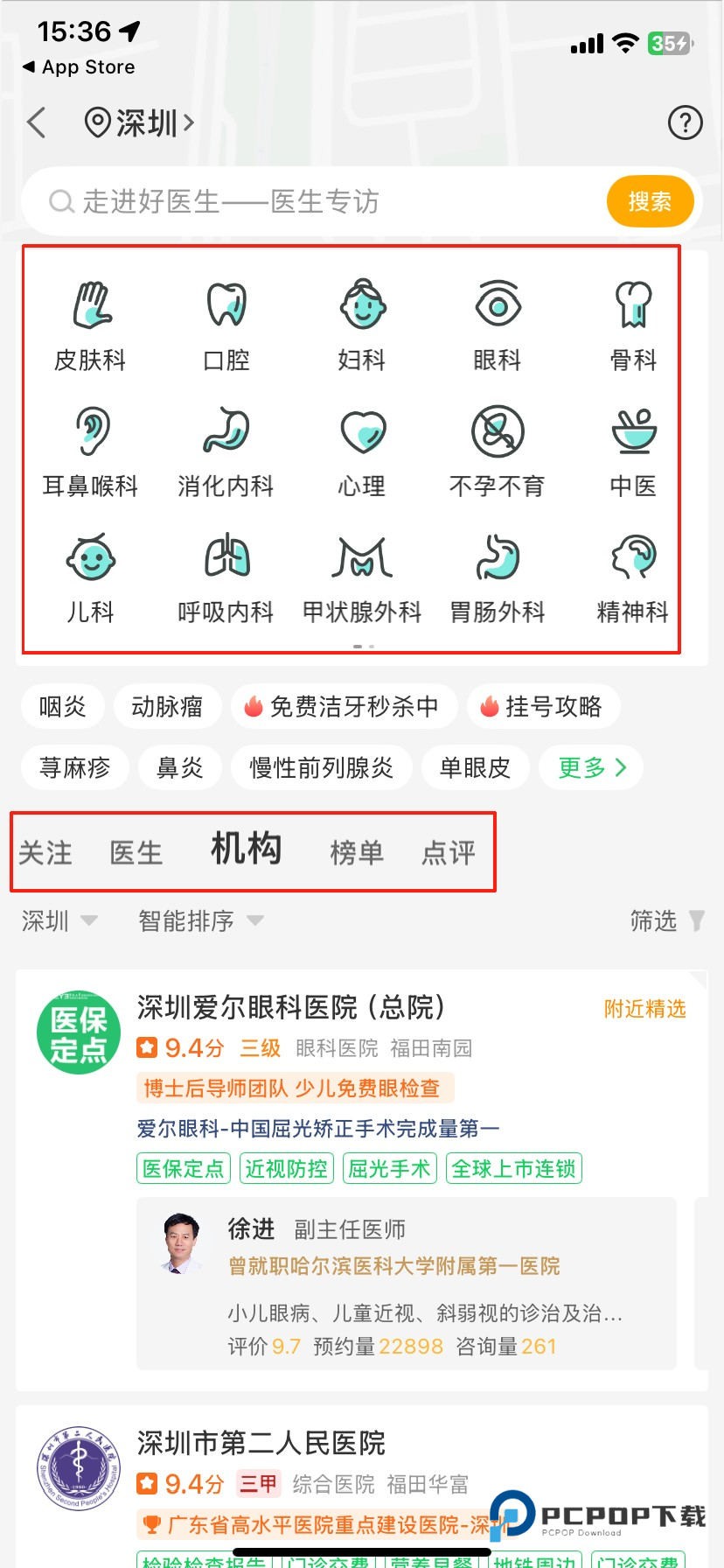
Task: Open the 皮肤科 department
Action: 90,325
